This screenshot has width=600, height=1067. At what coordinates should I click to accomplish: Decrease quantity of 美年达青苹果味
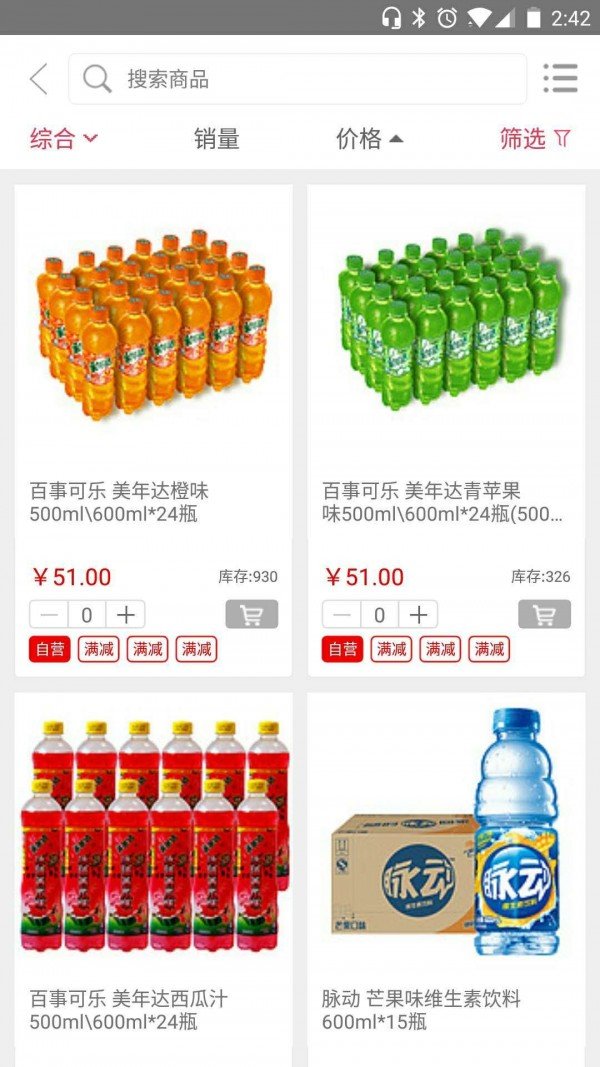(x=342, y=614)
